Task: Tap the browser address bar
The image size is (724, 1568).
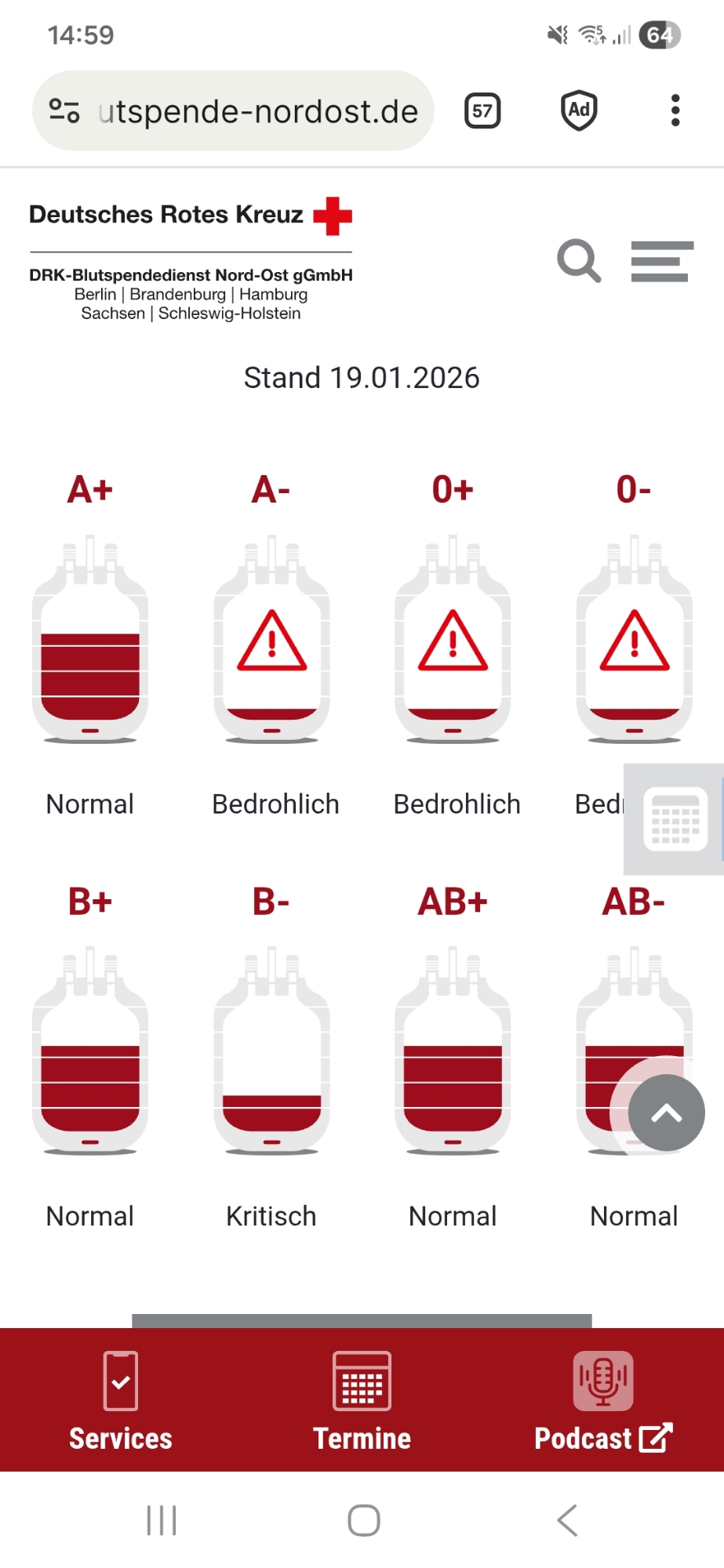Action: (x=257, y=111)
